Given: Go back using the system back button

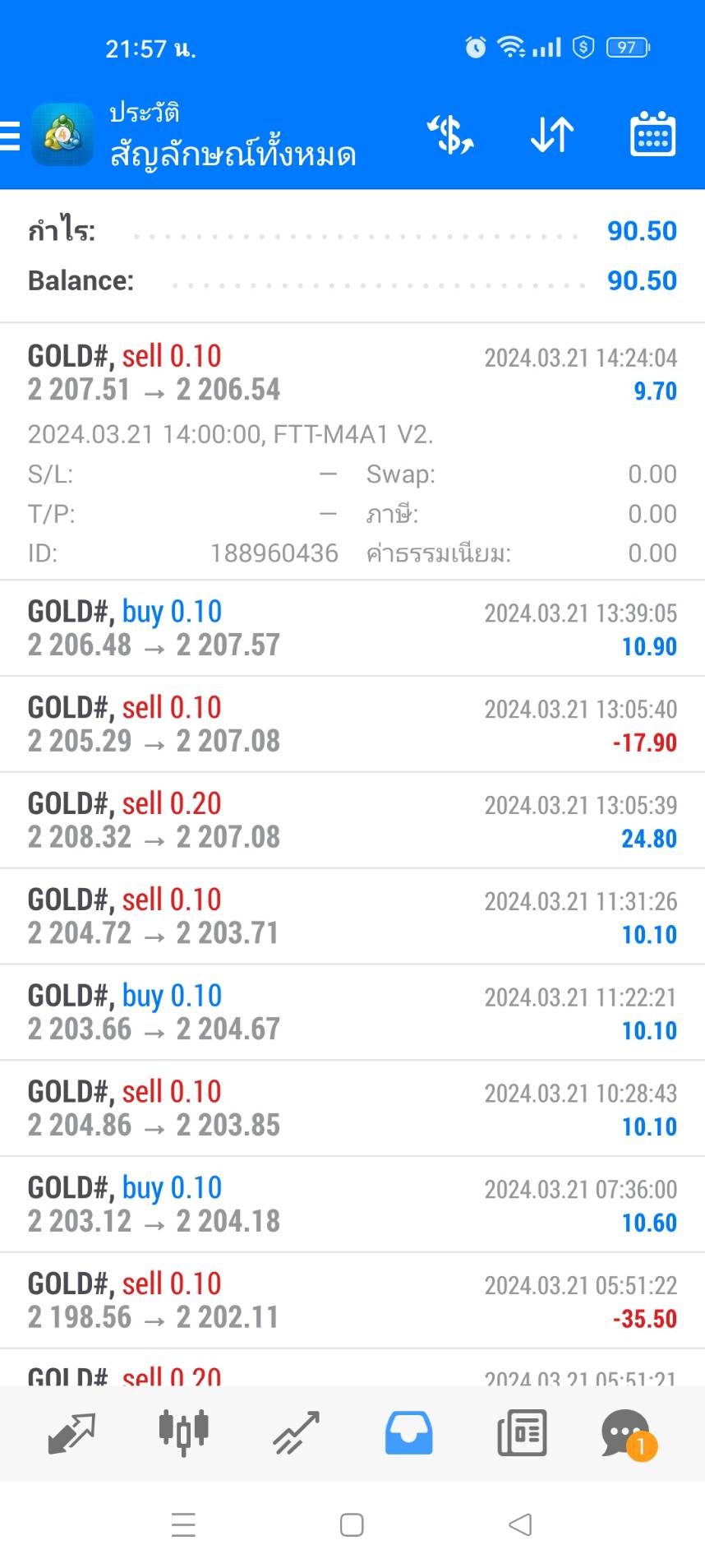Looking at the screenshot, I should [520, 1524].
